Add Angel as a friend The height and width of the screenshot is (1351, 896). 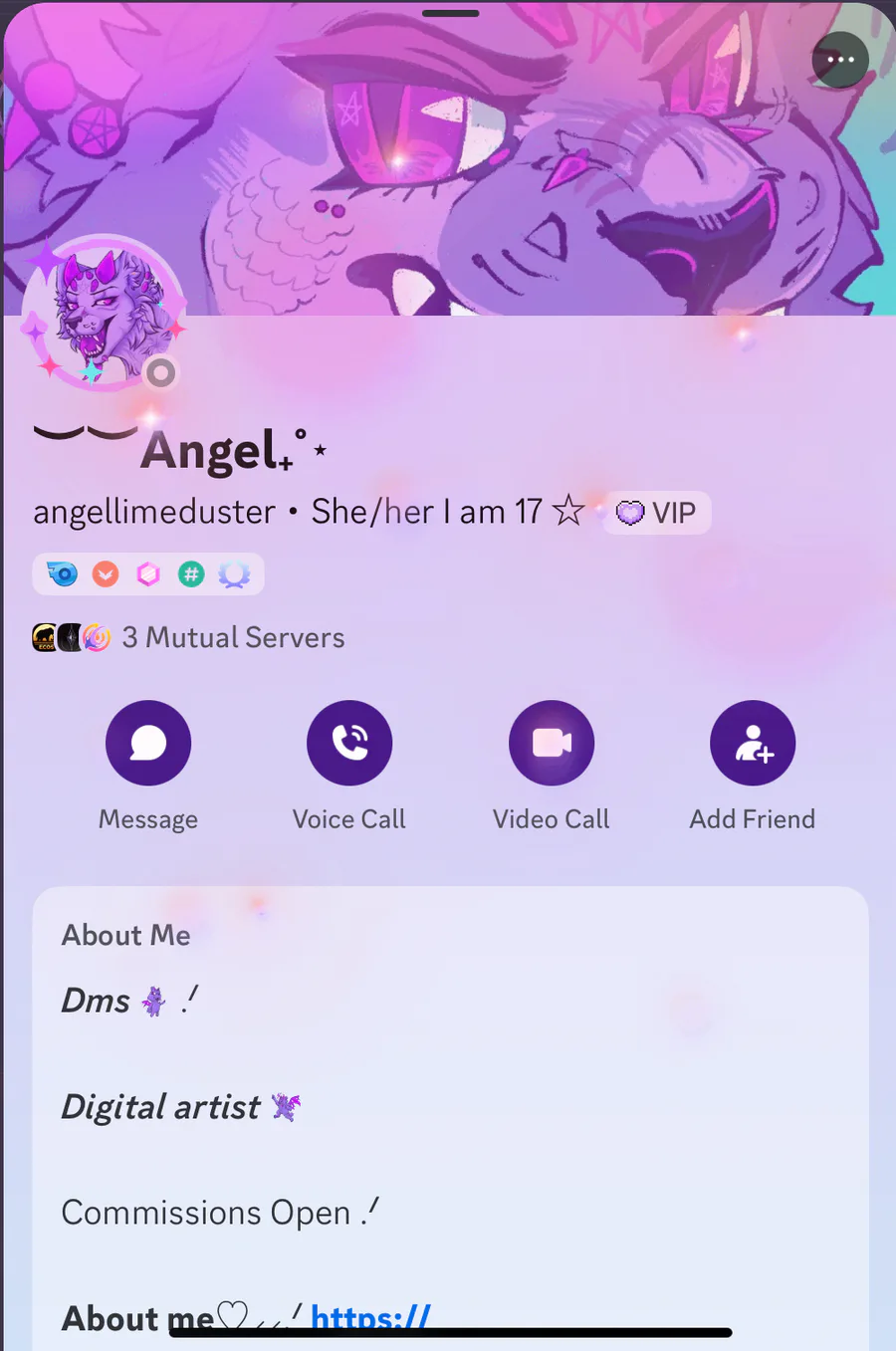[x=753, y=743]
